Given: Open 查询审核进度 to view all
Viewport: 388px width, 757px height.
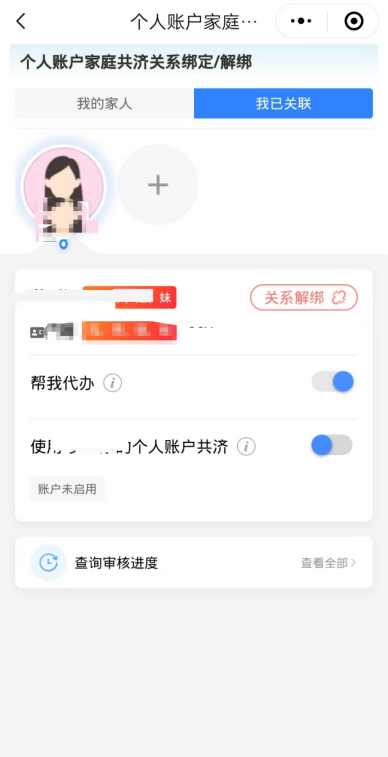Looking at the screenshot, I should pyautogui.click(x=194, y=562).
